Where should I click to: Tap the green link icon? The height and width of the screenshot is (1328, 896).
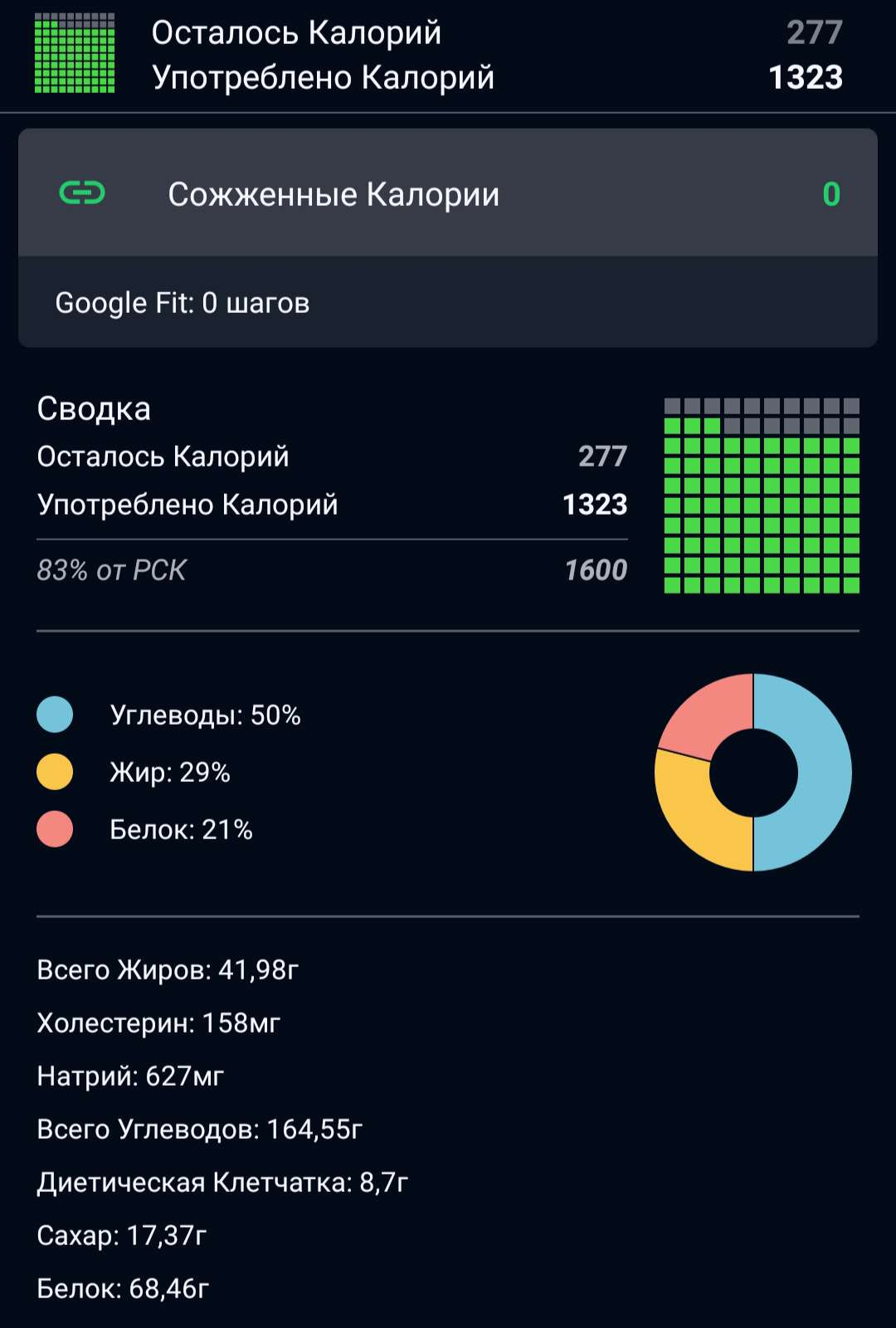(82, 193)
